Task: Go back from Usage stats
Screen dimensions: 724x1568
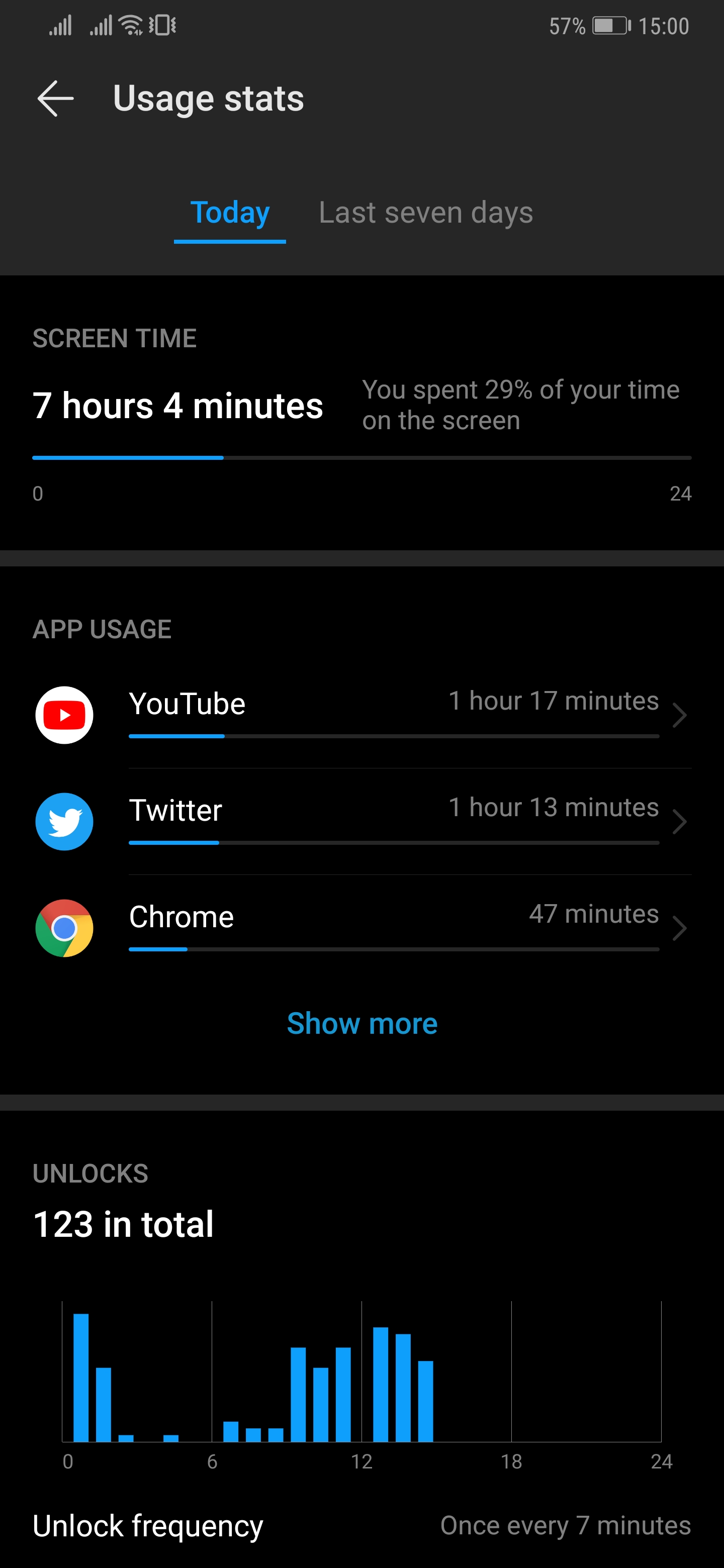Action: tap(55, 98)
